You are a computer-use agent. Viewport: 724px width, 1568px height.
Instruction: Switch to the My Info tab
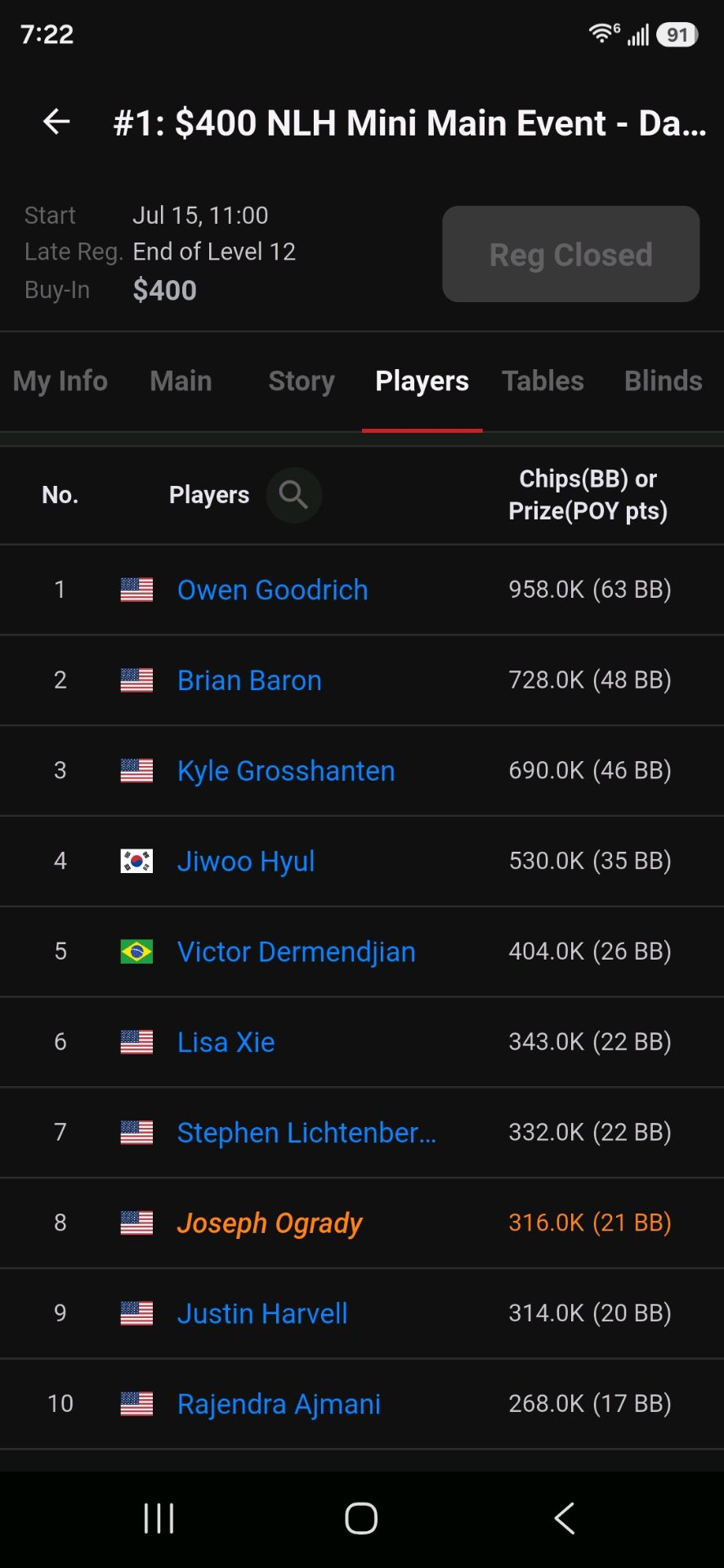60,381
